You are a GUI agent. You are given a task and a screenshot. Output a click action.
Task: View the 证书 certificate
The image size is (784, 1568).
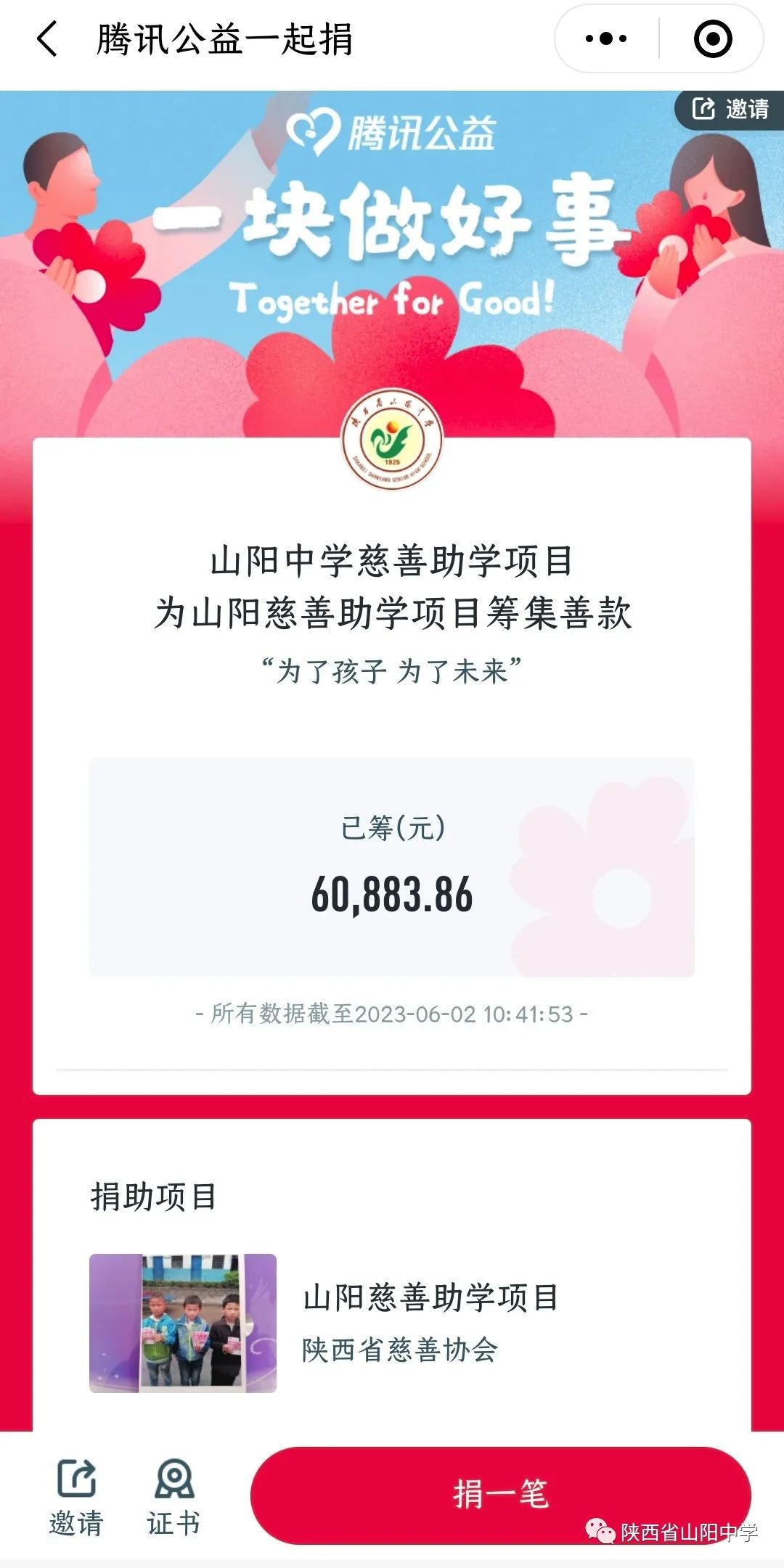pos(173,1496)
